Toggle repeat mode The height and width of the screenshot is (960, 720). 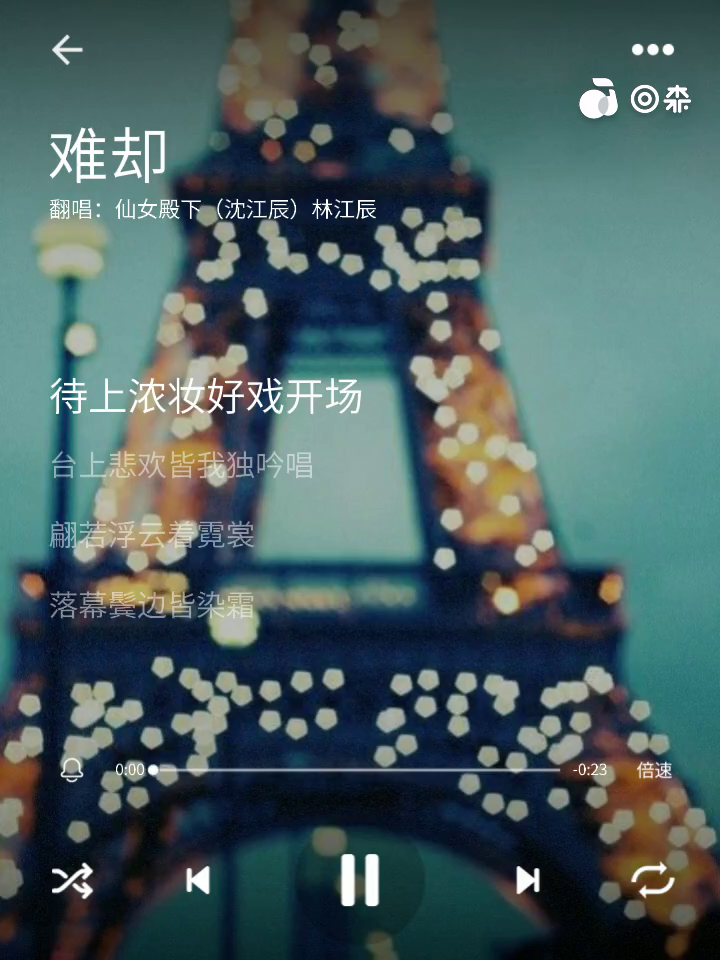(652, 880)
